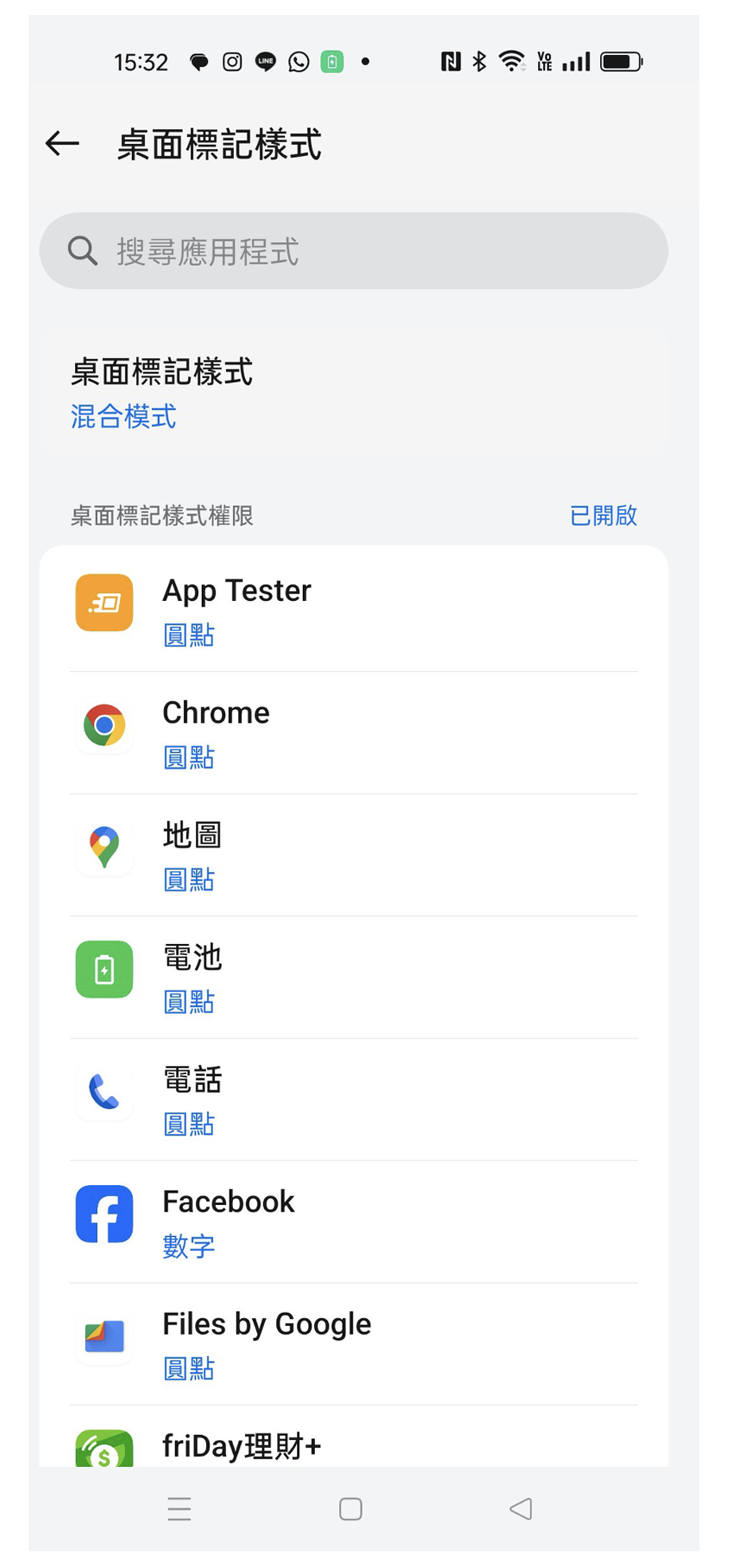Choose the 電話 app row
732x1568 pixels.
pos(353,1100)
